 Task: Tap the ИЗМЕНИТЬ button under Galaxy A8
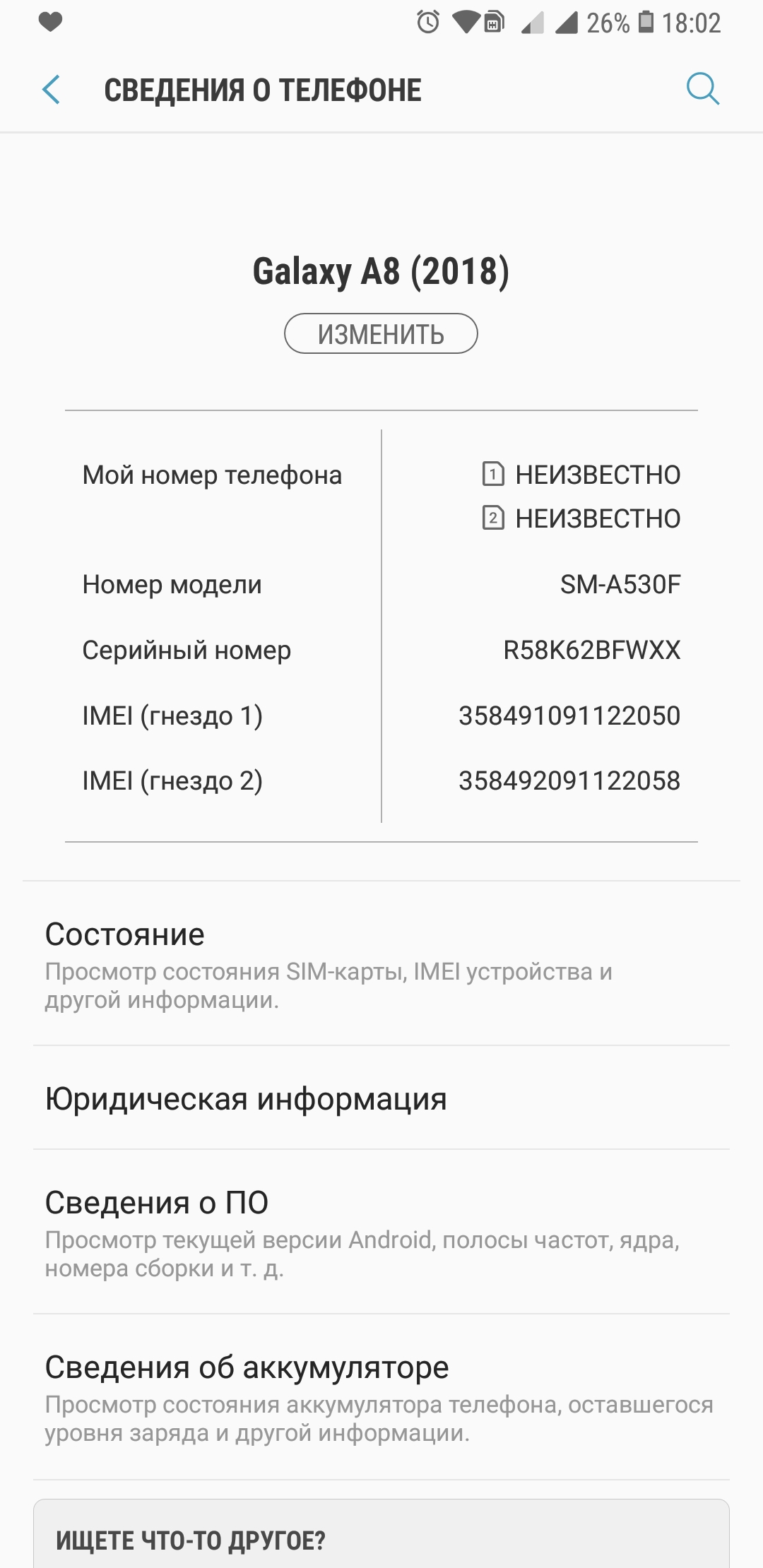381,333
